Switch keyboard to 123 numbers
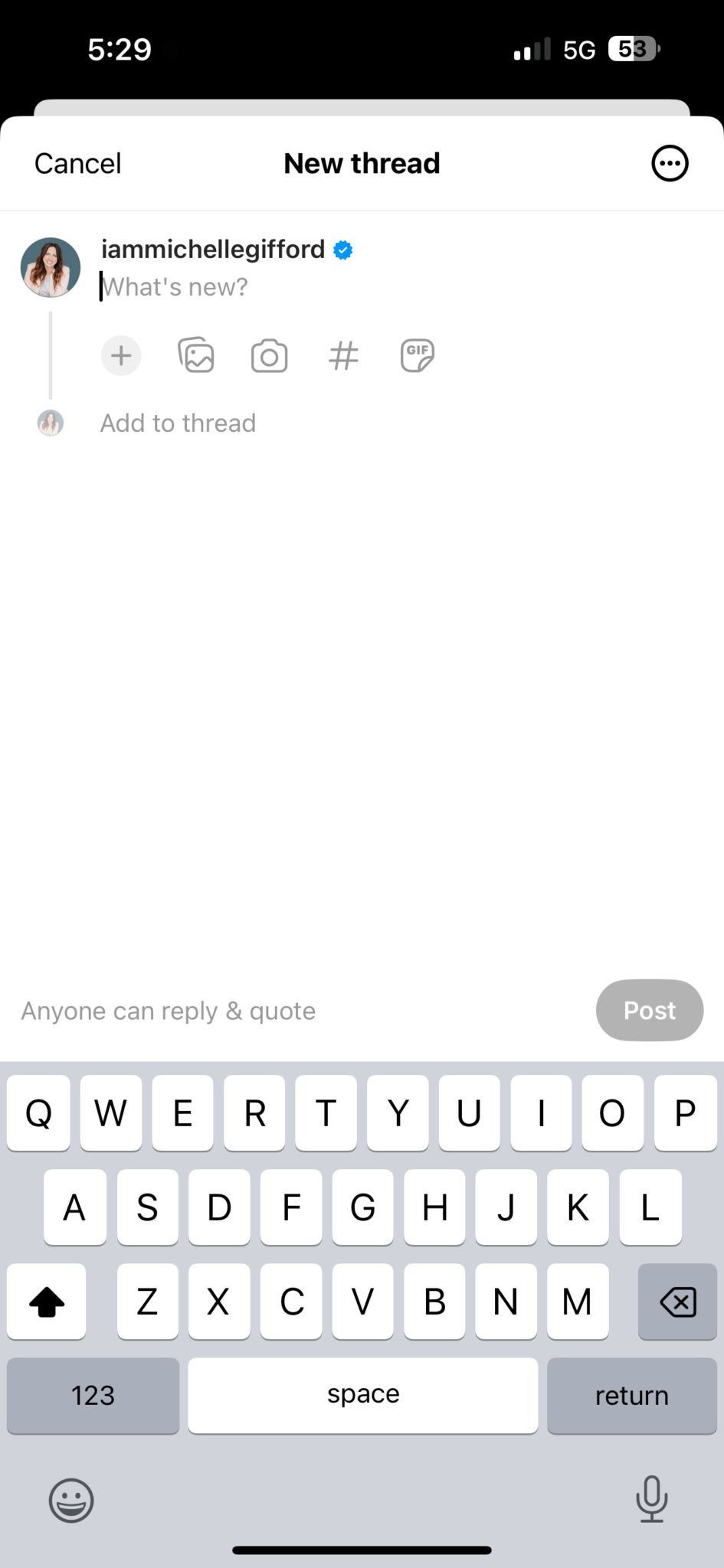 93,1395
